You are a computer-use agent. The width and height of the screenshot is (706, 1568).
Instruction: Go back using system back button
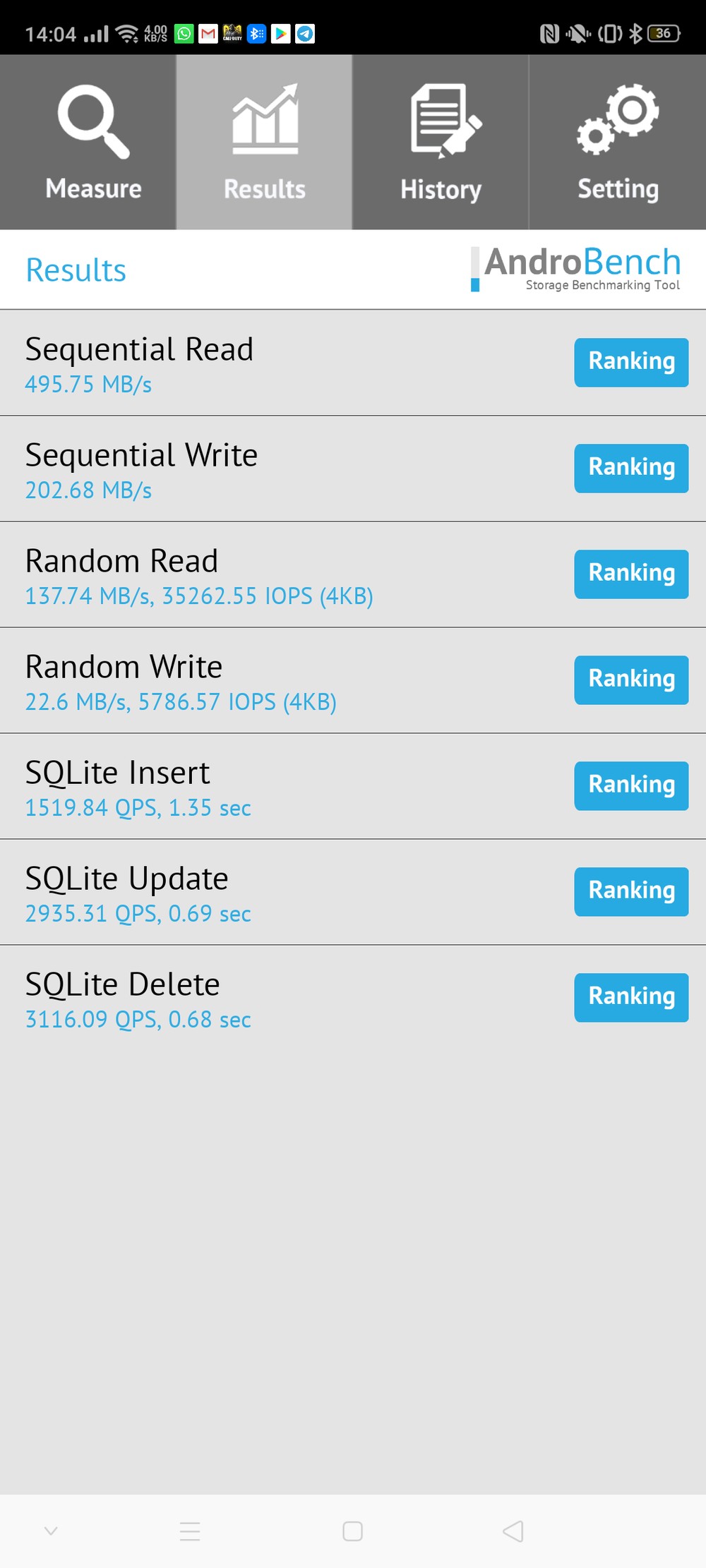pyautogui.click(x=513, y=1531)
